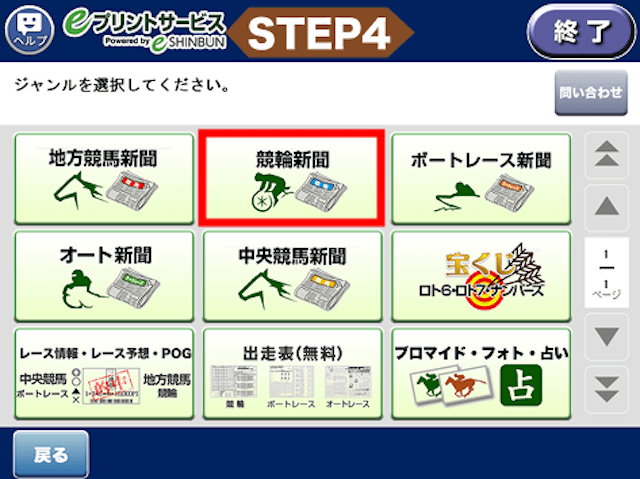Viewport: 640px width, 479px height.
Task: Pick 中央競馬新聞 genre
Action: (292, 275)
